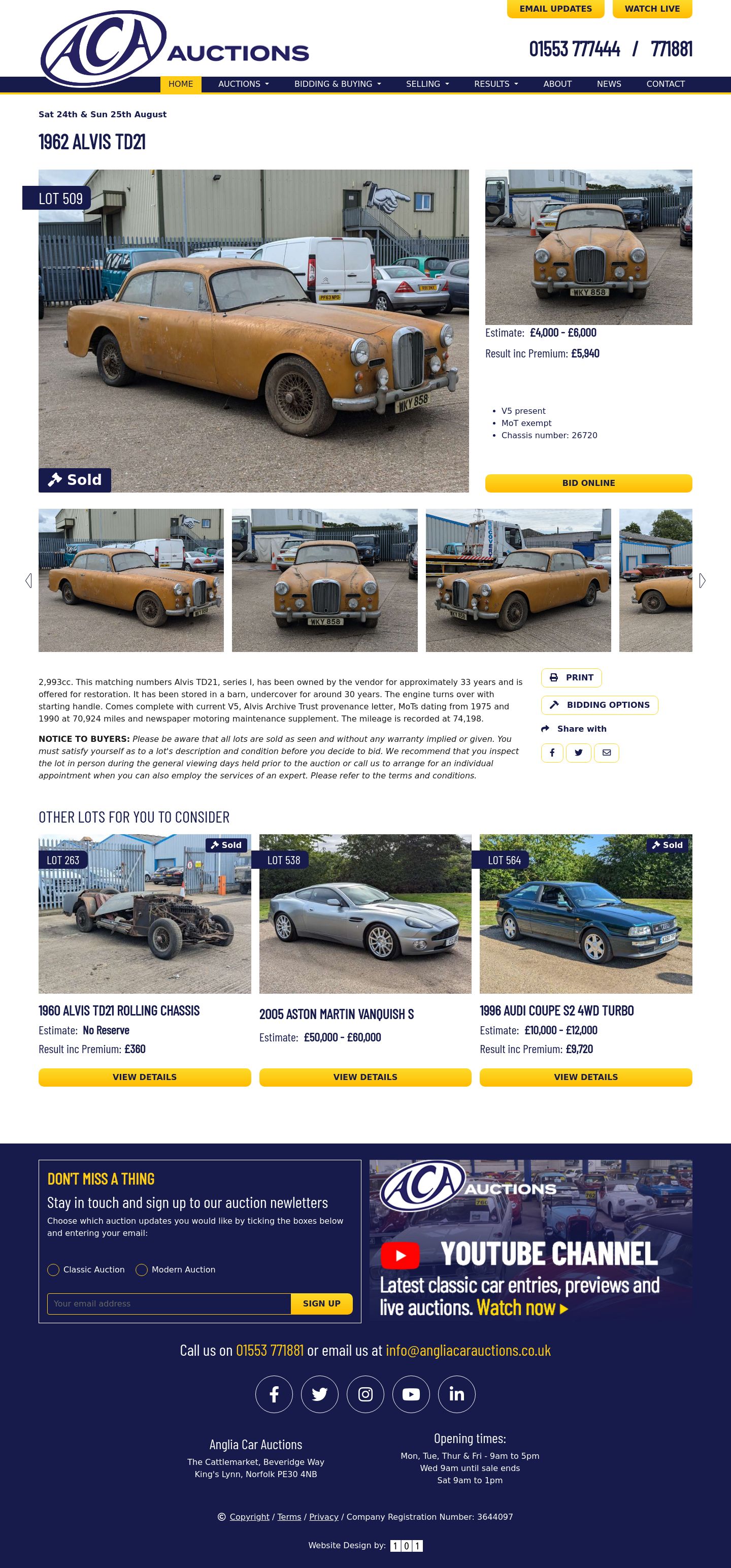Screen dimensions: 731x1568
Task: Open the RESULTS dropdown
Action: (495, 84)
